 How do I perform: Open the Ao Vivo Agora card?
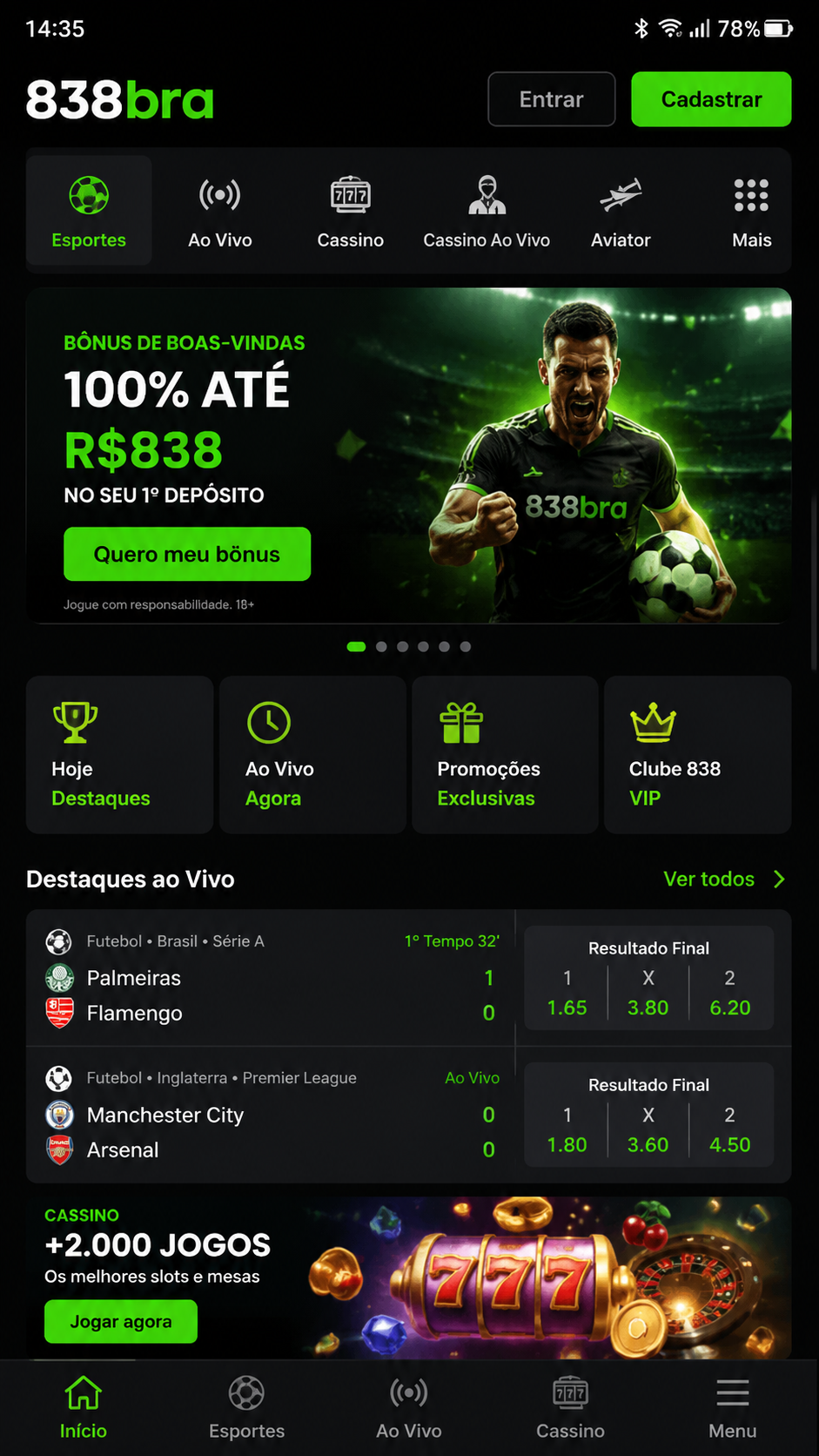[313, 755]
